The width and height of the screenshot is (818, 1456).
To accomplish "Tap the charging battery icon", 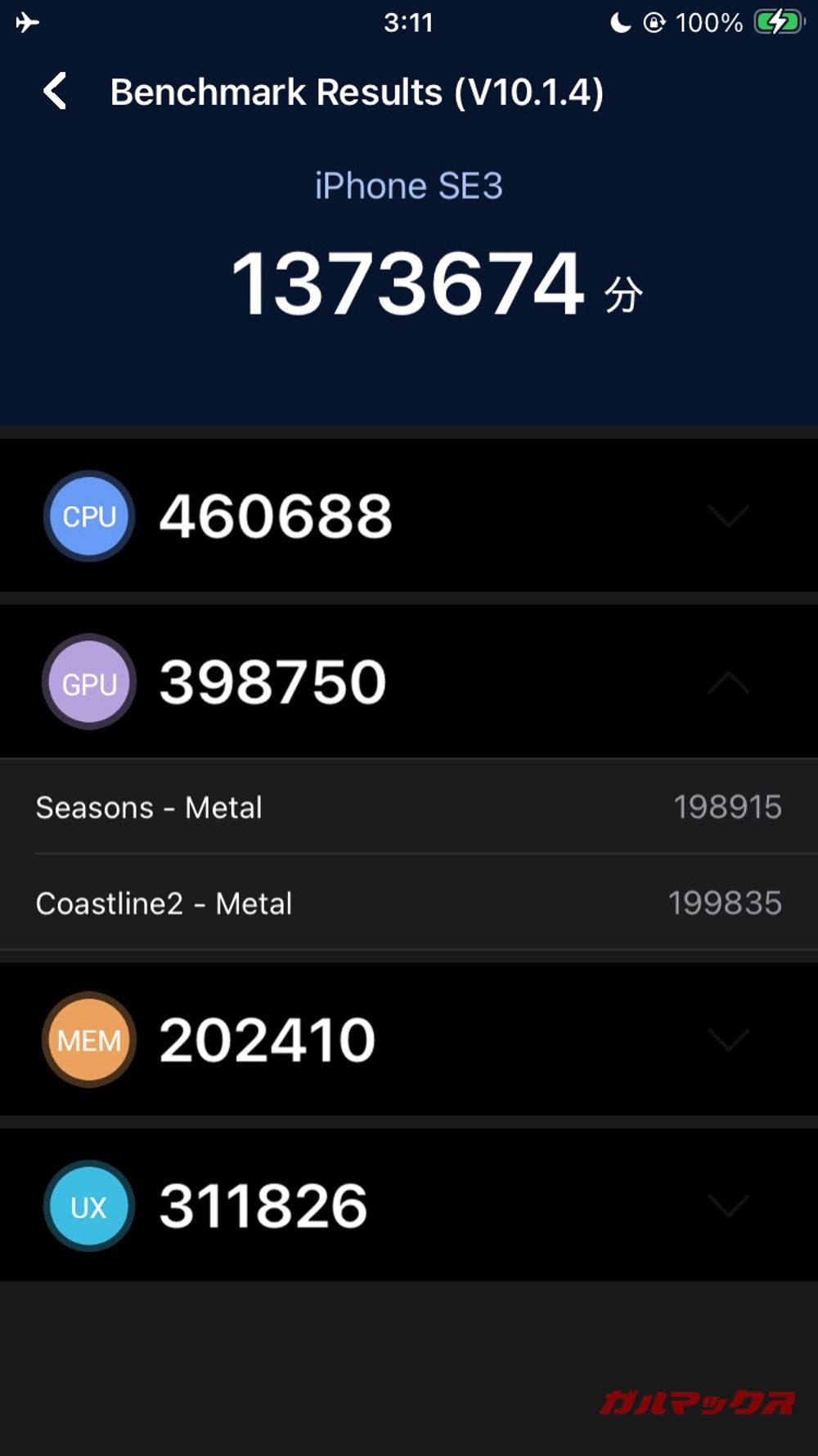I will [774, 22].
